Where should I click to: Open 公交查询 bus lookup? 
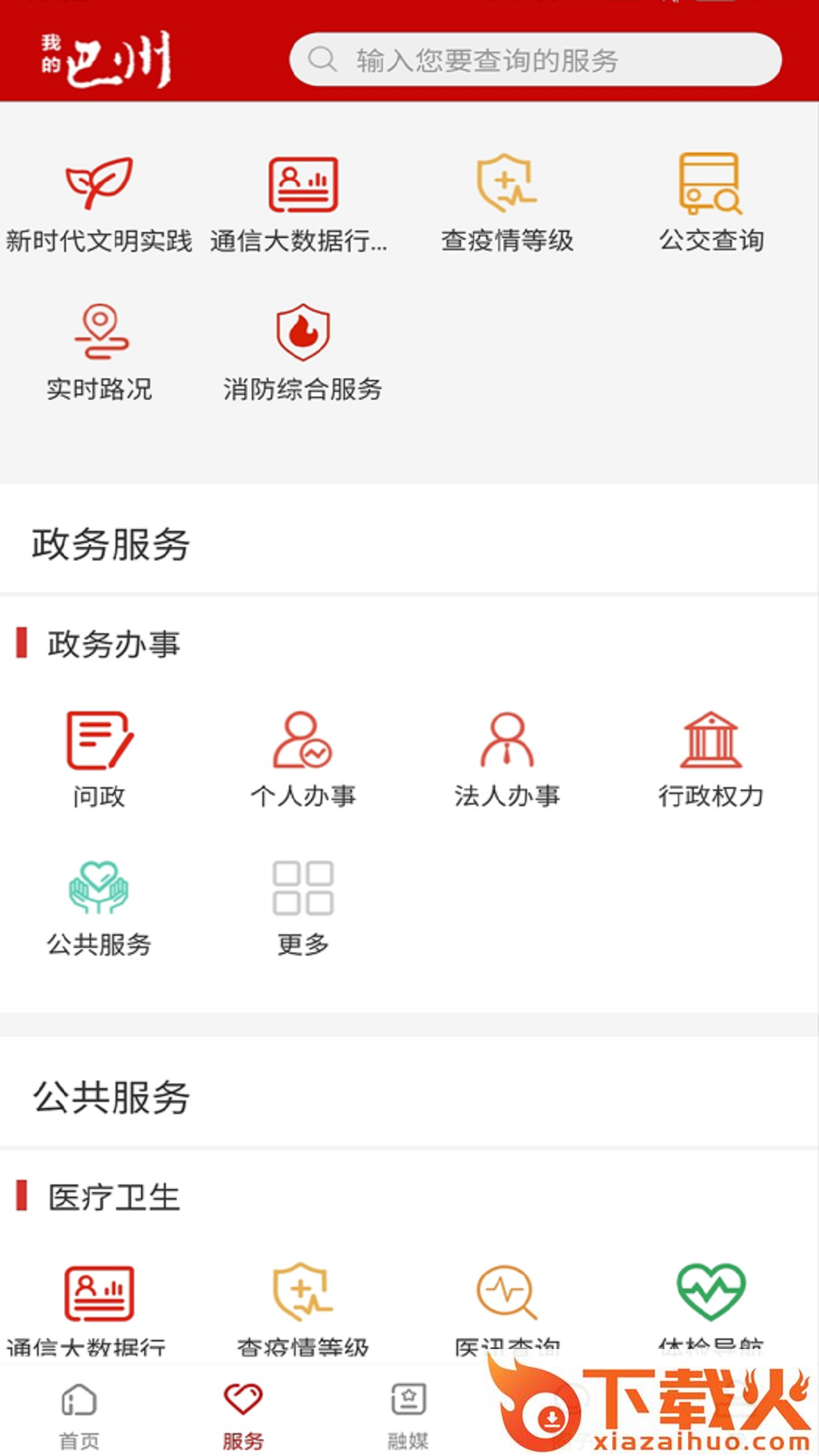click(x=711, y=202)
